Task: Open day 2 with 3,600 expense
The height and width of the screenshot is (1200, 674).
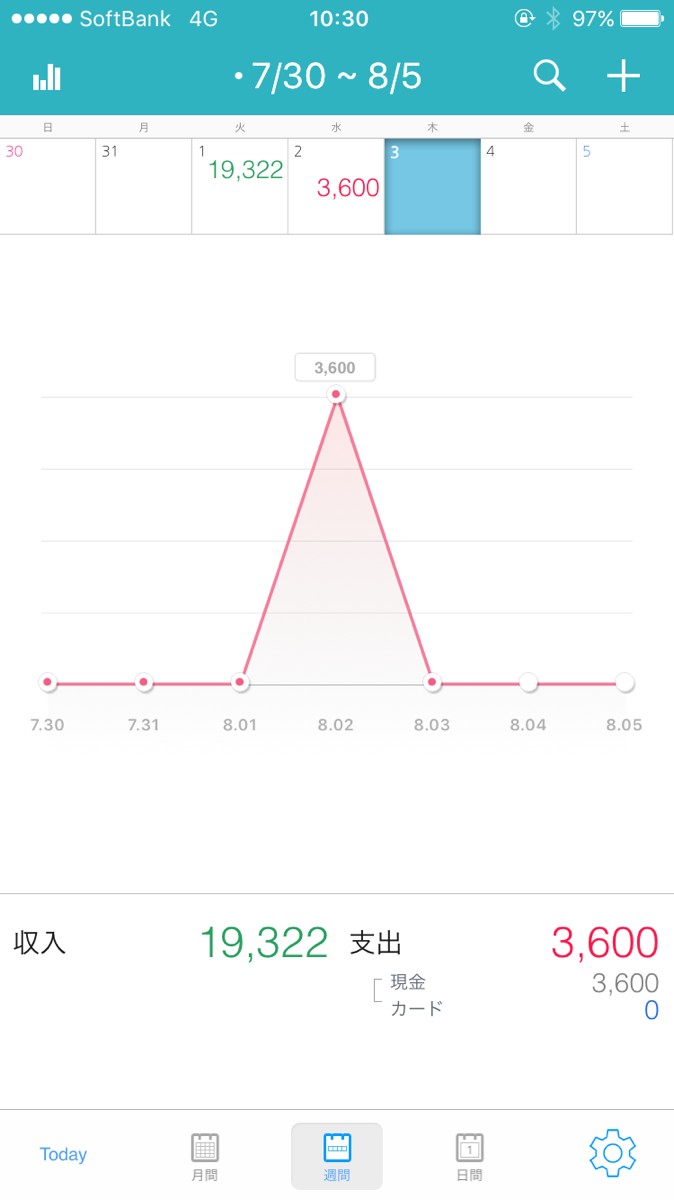Action: [336, 186]
